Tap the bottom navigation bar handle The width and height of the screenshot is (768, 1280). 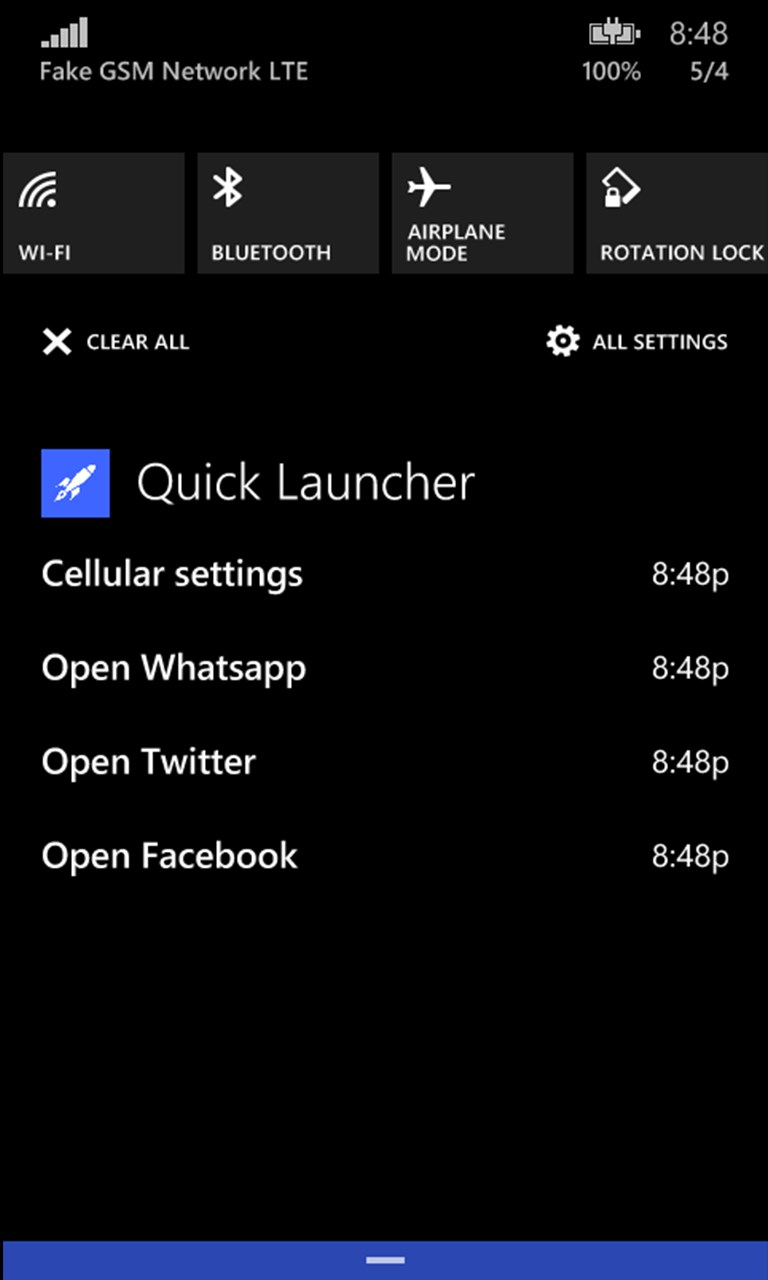(384, 1261)
